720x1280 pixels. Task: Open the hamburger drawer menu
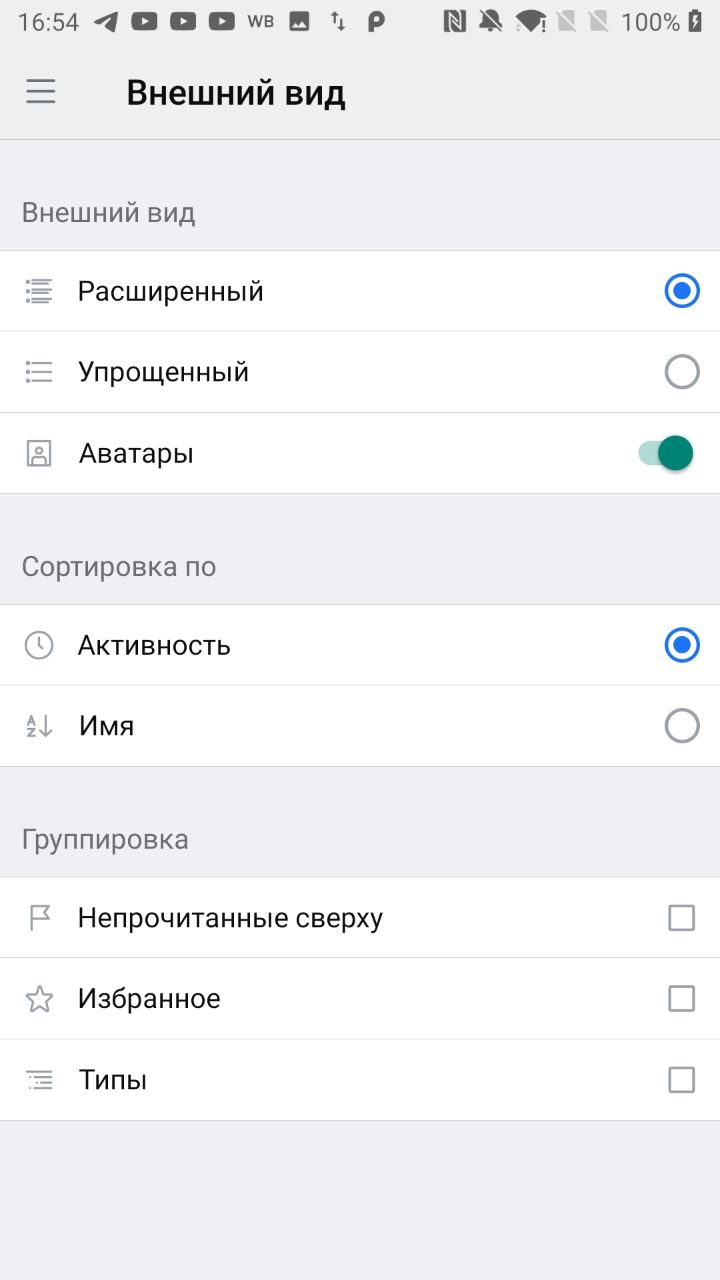(x=41, y=92)
